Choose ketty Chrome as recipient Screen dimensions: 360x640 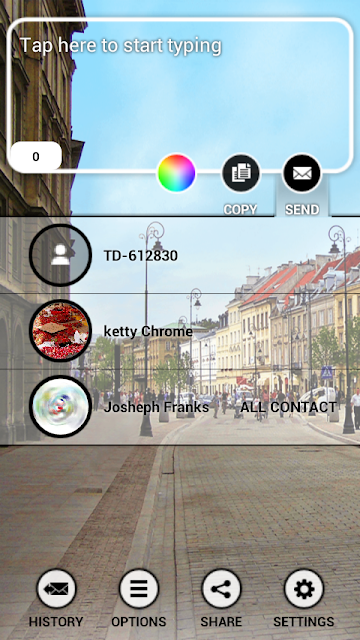point(180,331)
